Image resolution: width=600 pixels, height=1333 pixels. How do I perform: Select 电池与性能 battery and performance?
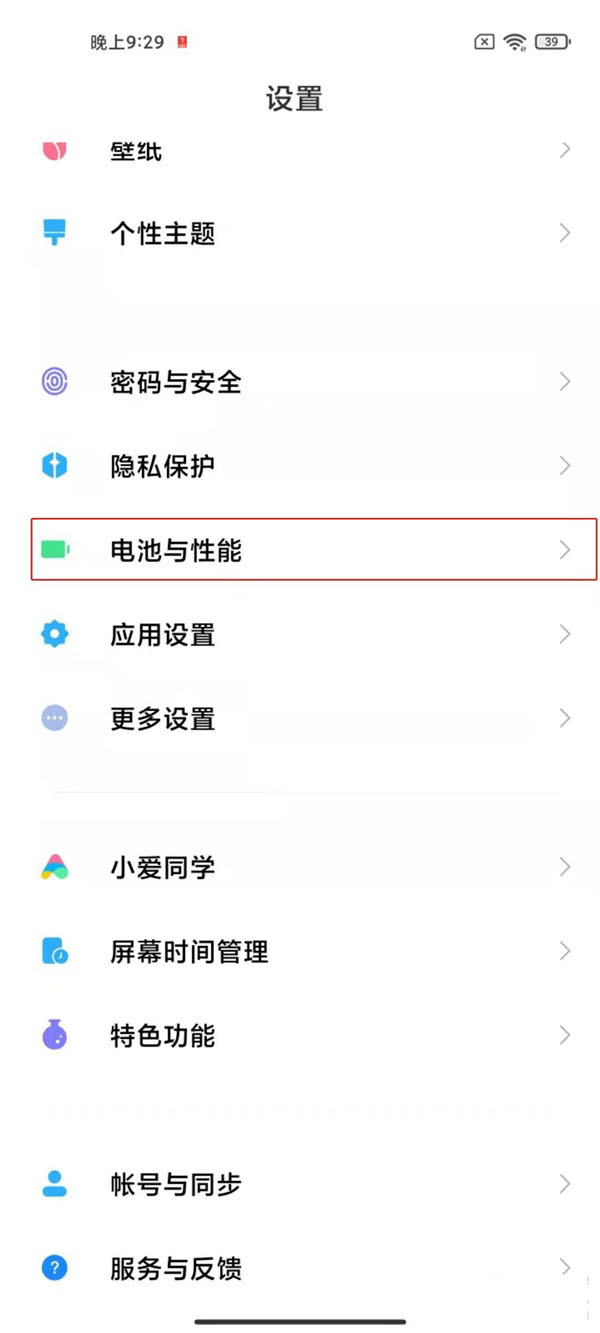click(x=314, y=549)
